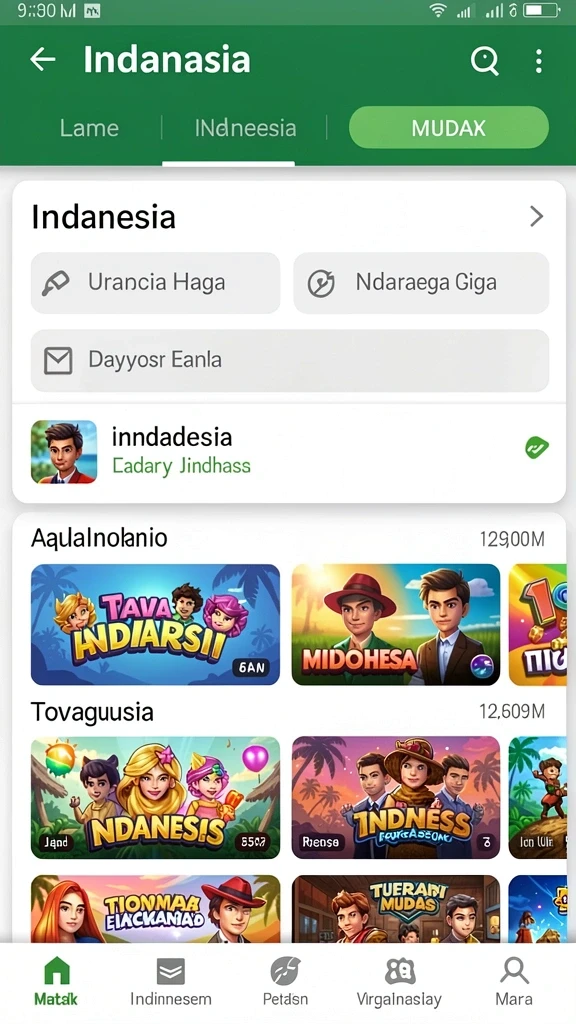Go to the Matak home tab

(x=56, y=980)
